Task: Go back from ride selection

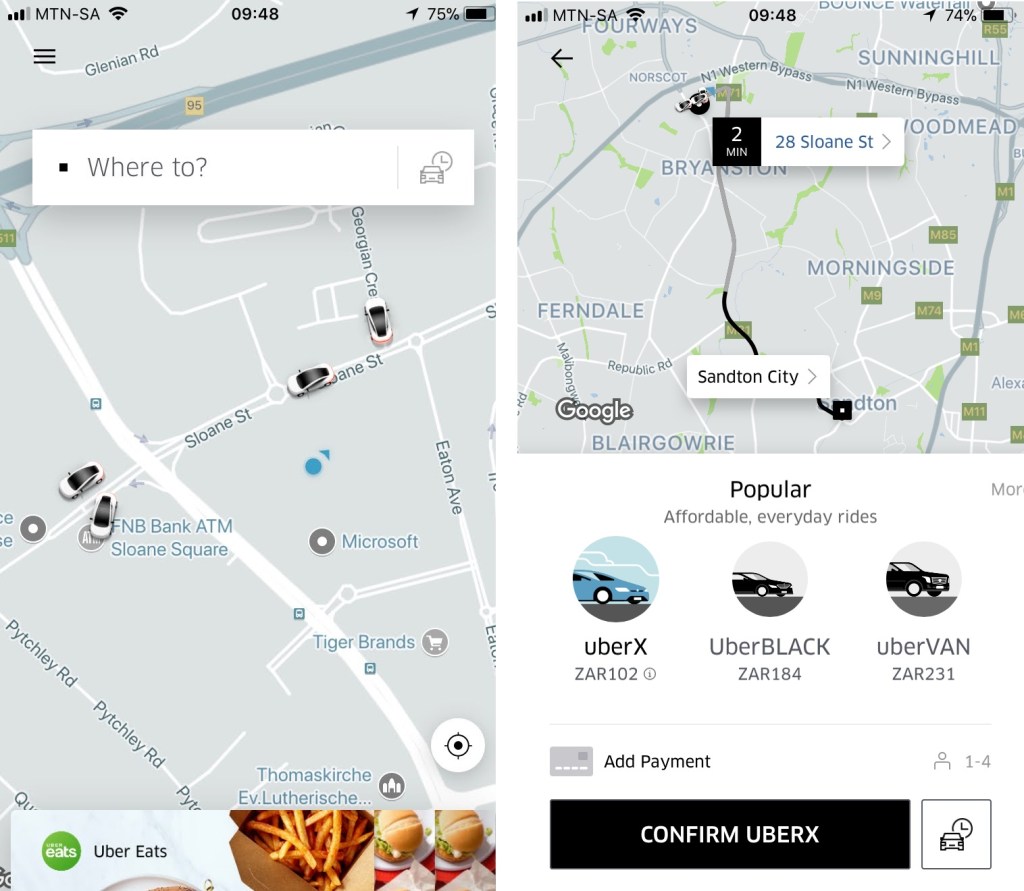Action: click(562, 58)
